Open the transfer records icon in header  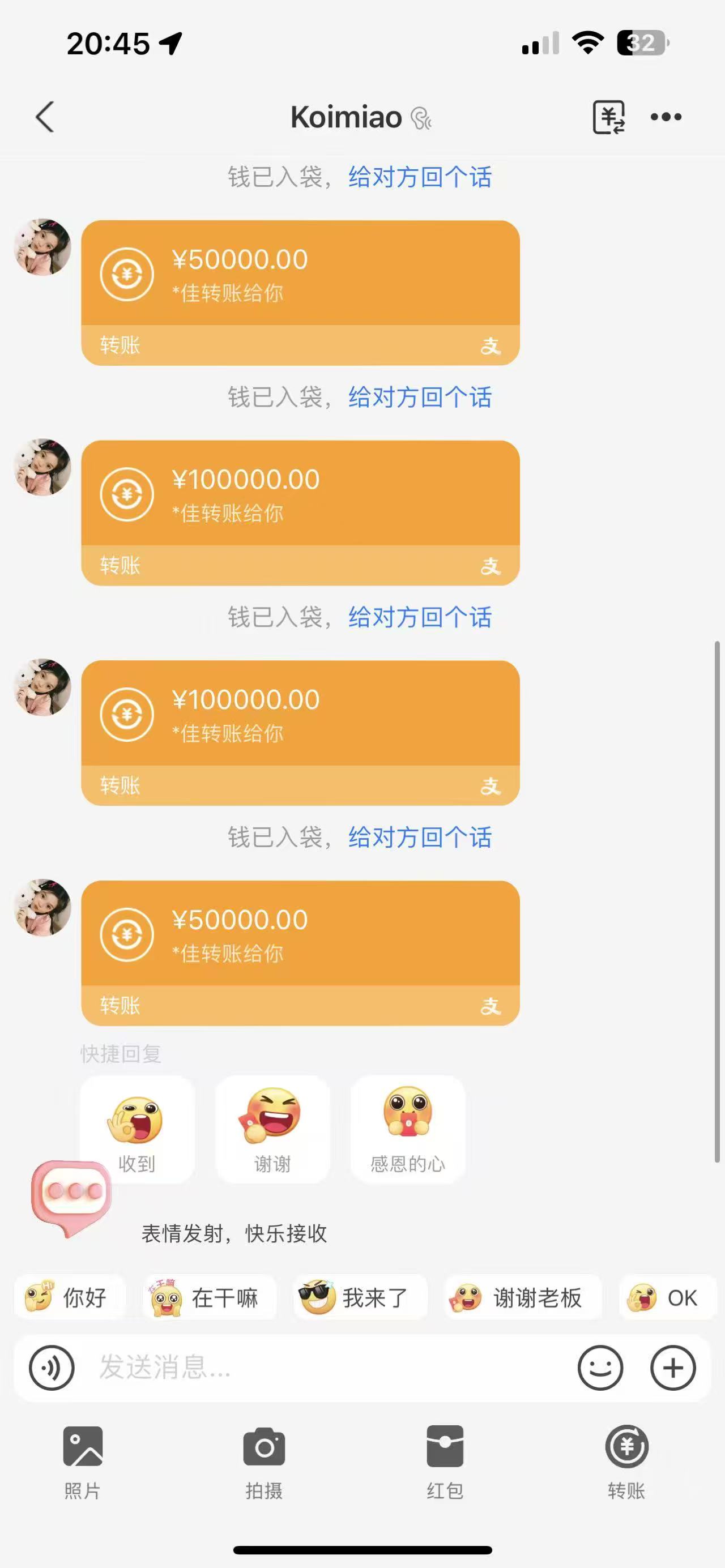point(608,117)
